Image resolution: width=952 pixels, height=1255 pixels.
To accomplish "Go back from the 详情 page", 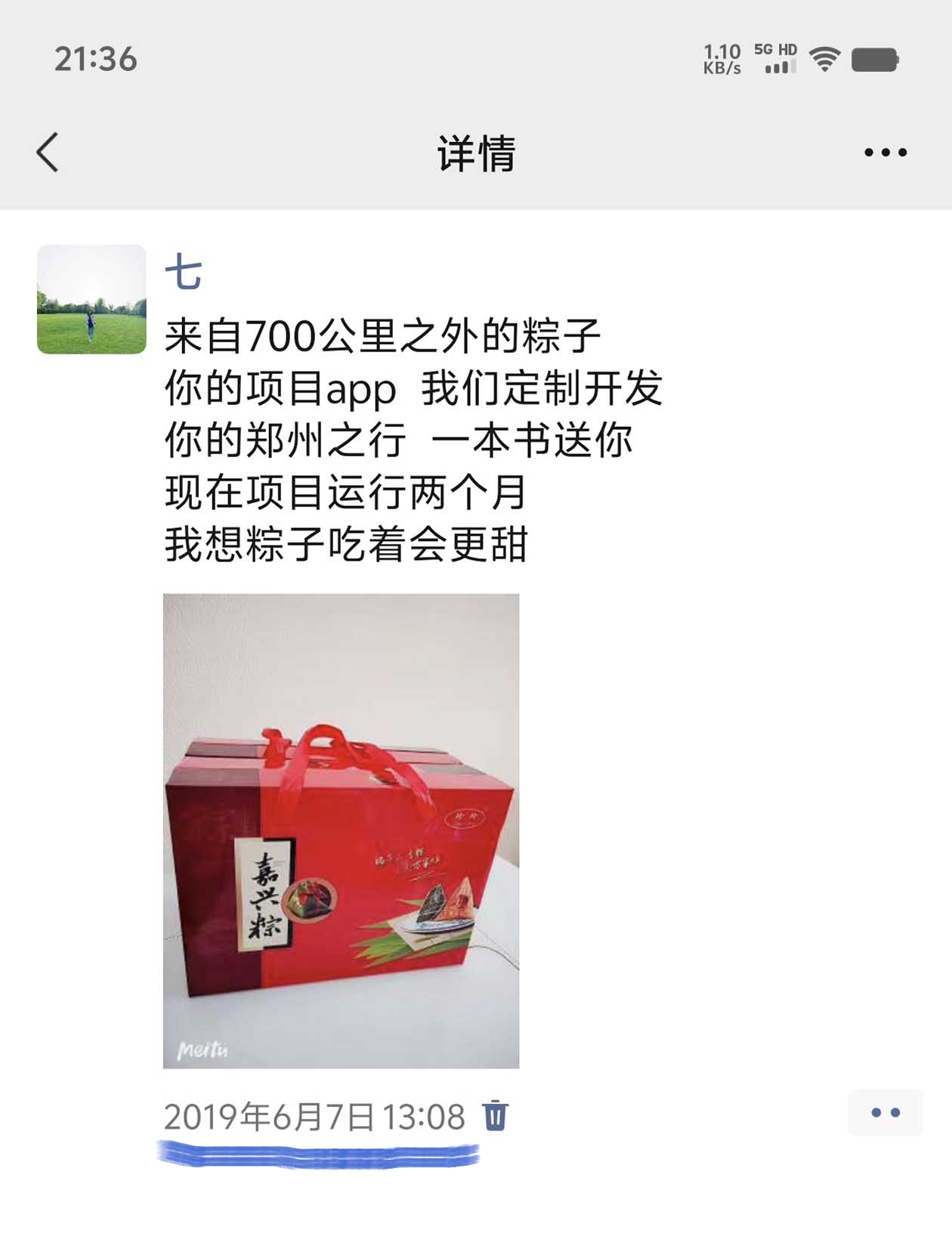I will pos(48,152).
